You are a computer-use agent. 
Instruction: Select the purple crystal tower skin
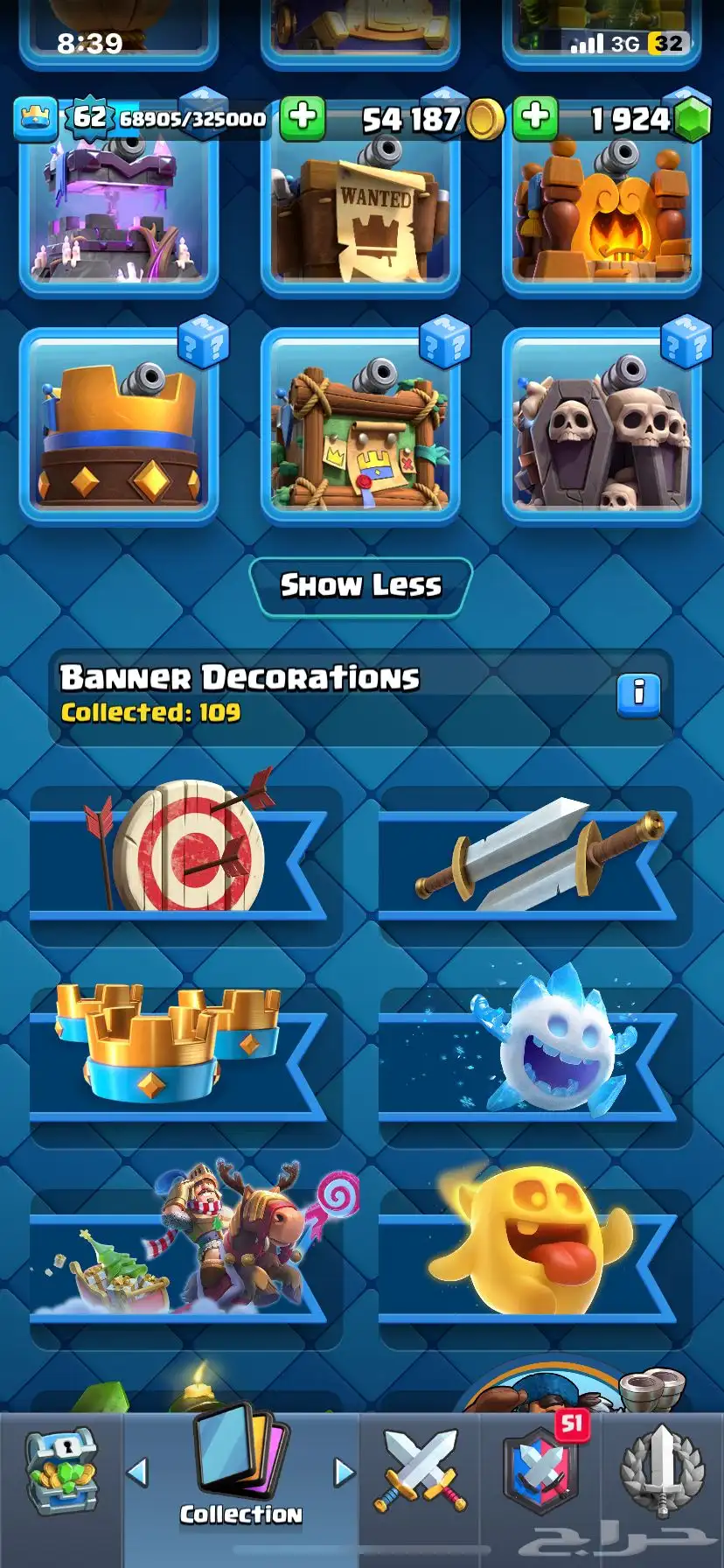(119, 219)
